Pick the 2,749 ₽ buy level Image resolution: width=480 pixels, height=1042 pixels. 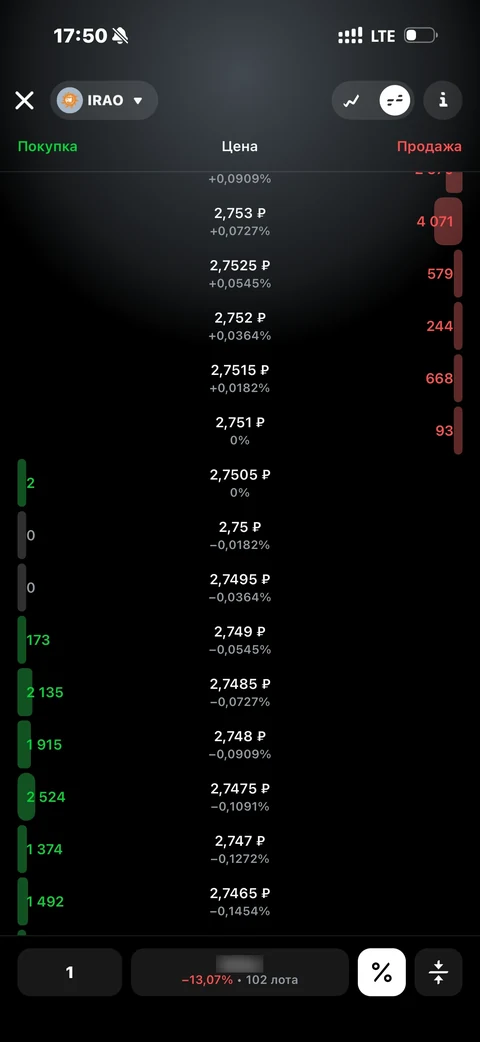240,640
